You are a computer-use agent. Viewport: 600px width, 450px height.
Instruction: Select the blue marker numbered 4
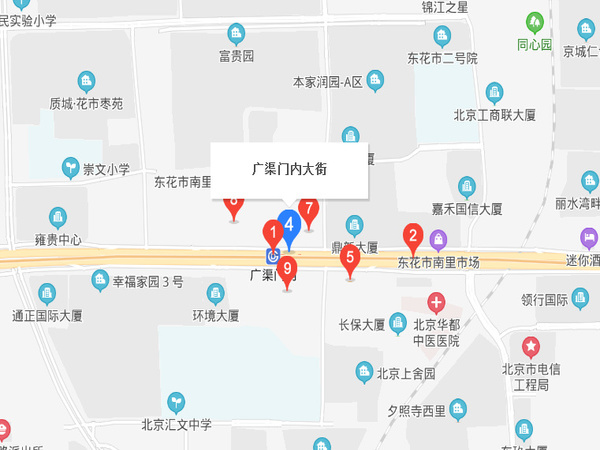click(x=289, y=225)
